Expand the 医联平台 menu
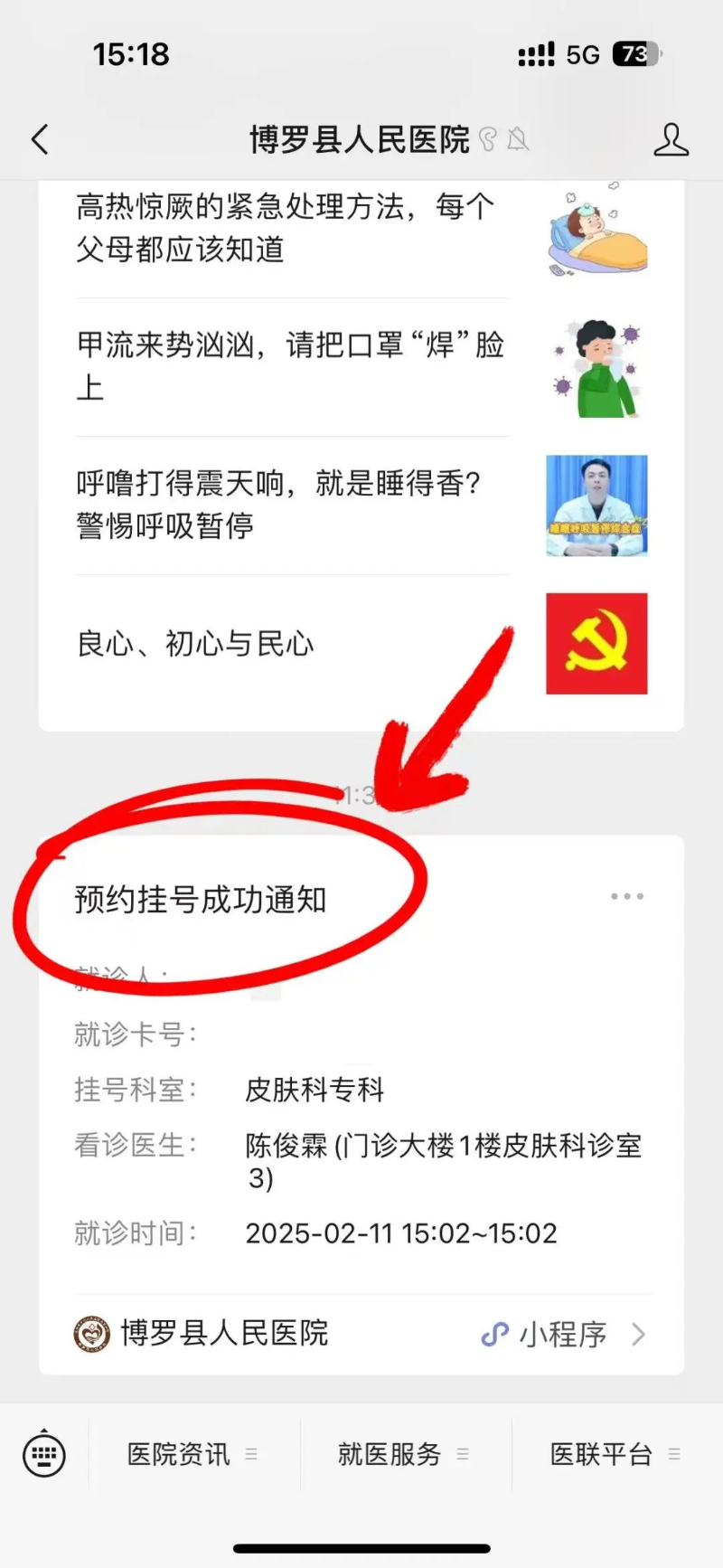Screen dimensions: 723x1568 [x=615, y=1455]
